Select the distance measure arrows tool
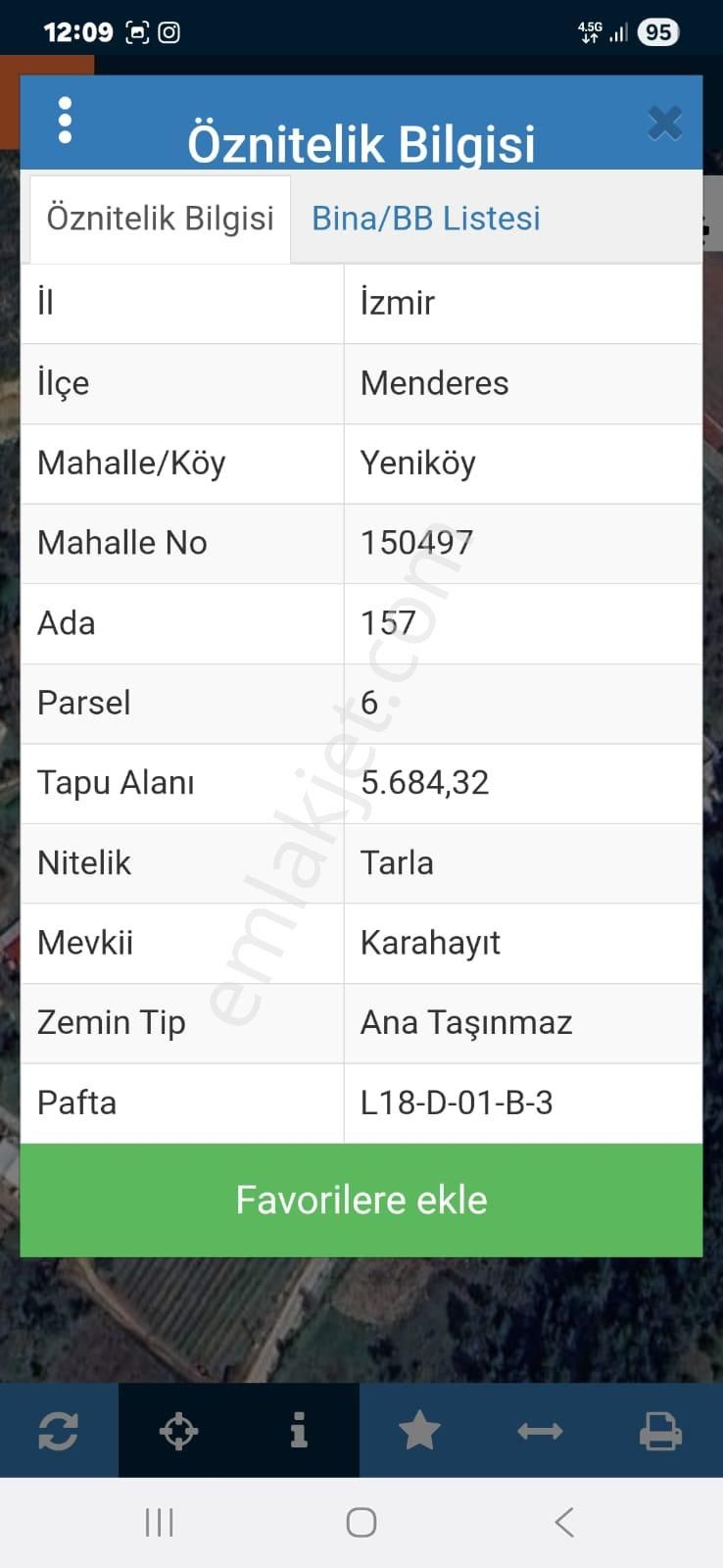The width and height of the screenshot is (723, 1568). coord(540,1431)
